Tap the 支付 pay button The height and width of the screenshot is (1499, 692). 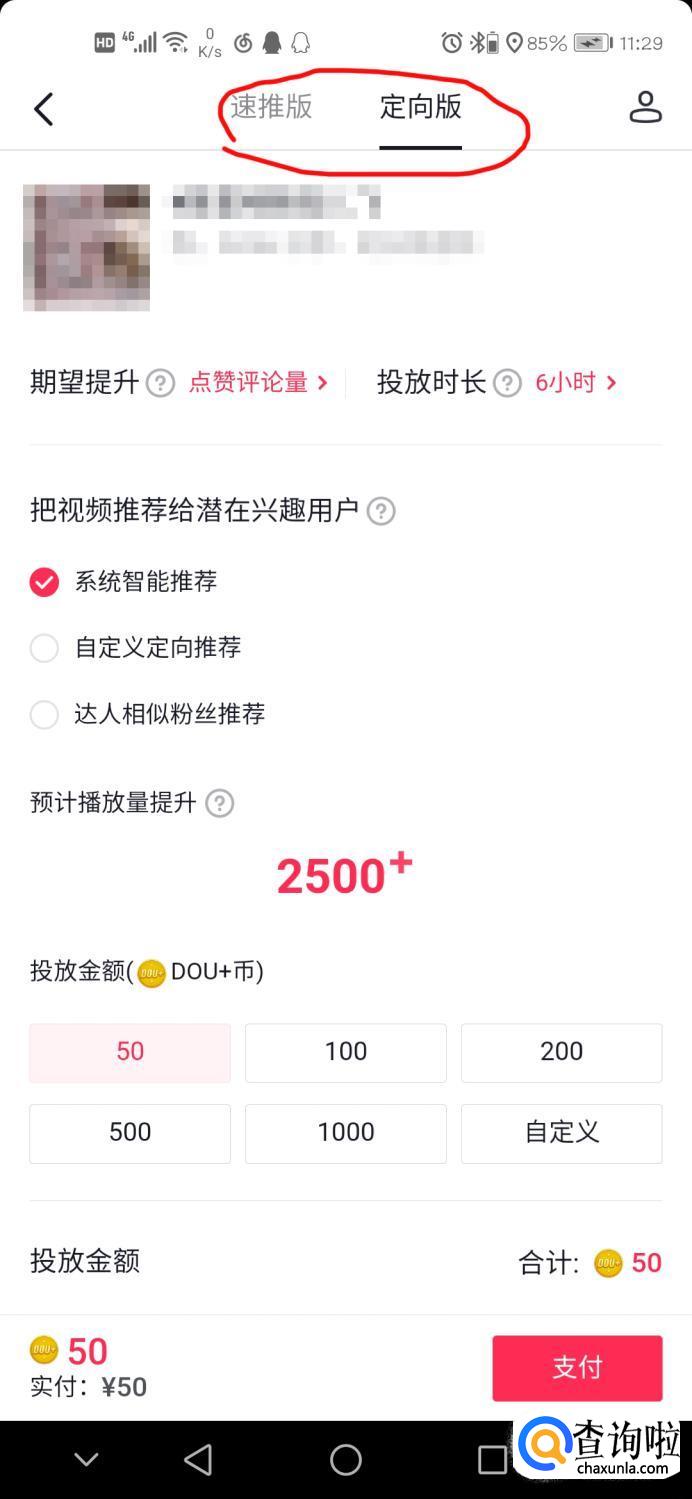[x=577, y=1368]
